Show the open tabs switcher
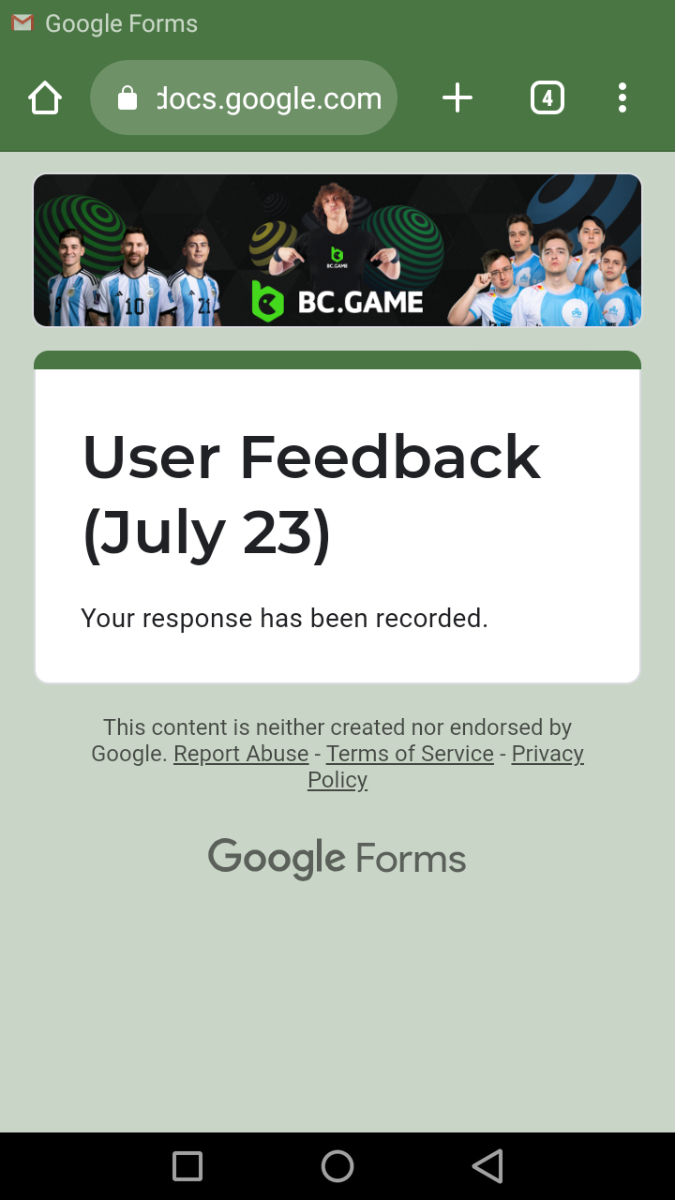 pyautogui.click(x=547, y=98)
